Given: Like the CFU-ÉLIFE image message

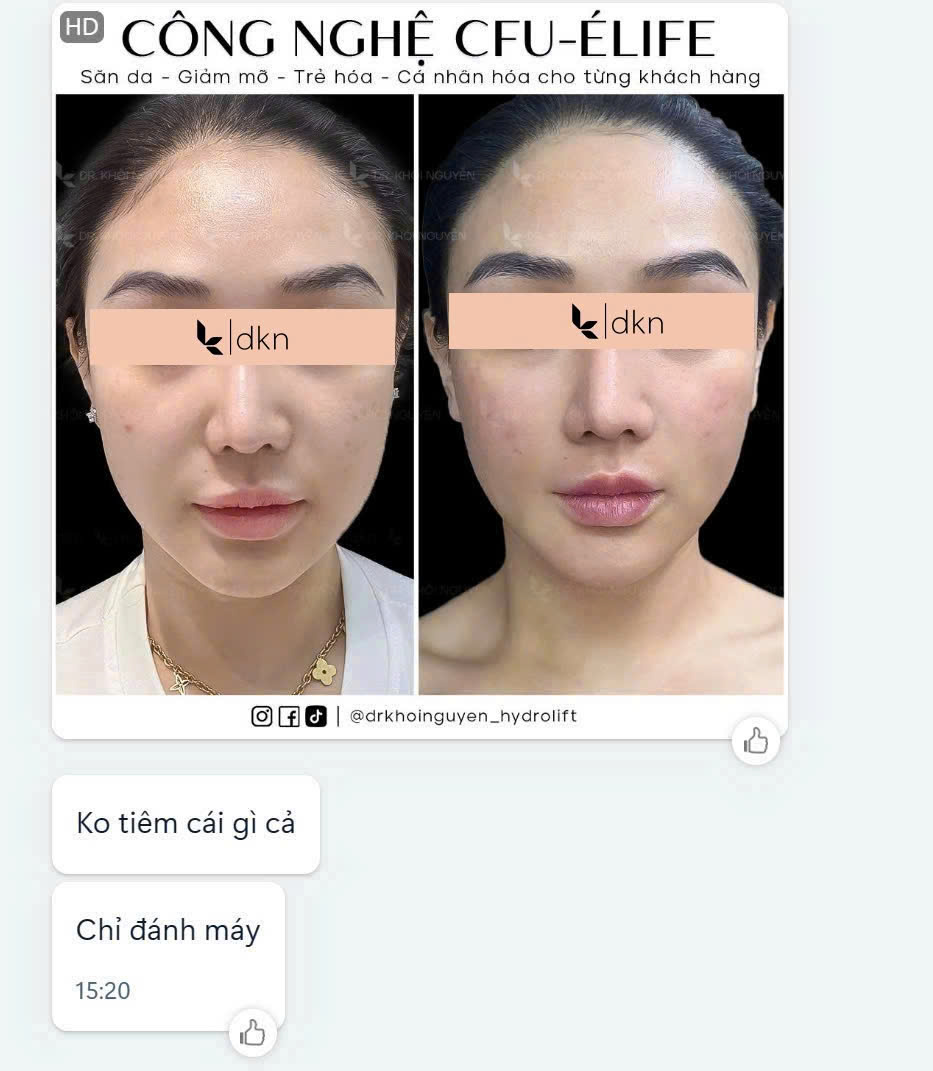Looking at the screenshot, I should click(x=755, y=741).
